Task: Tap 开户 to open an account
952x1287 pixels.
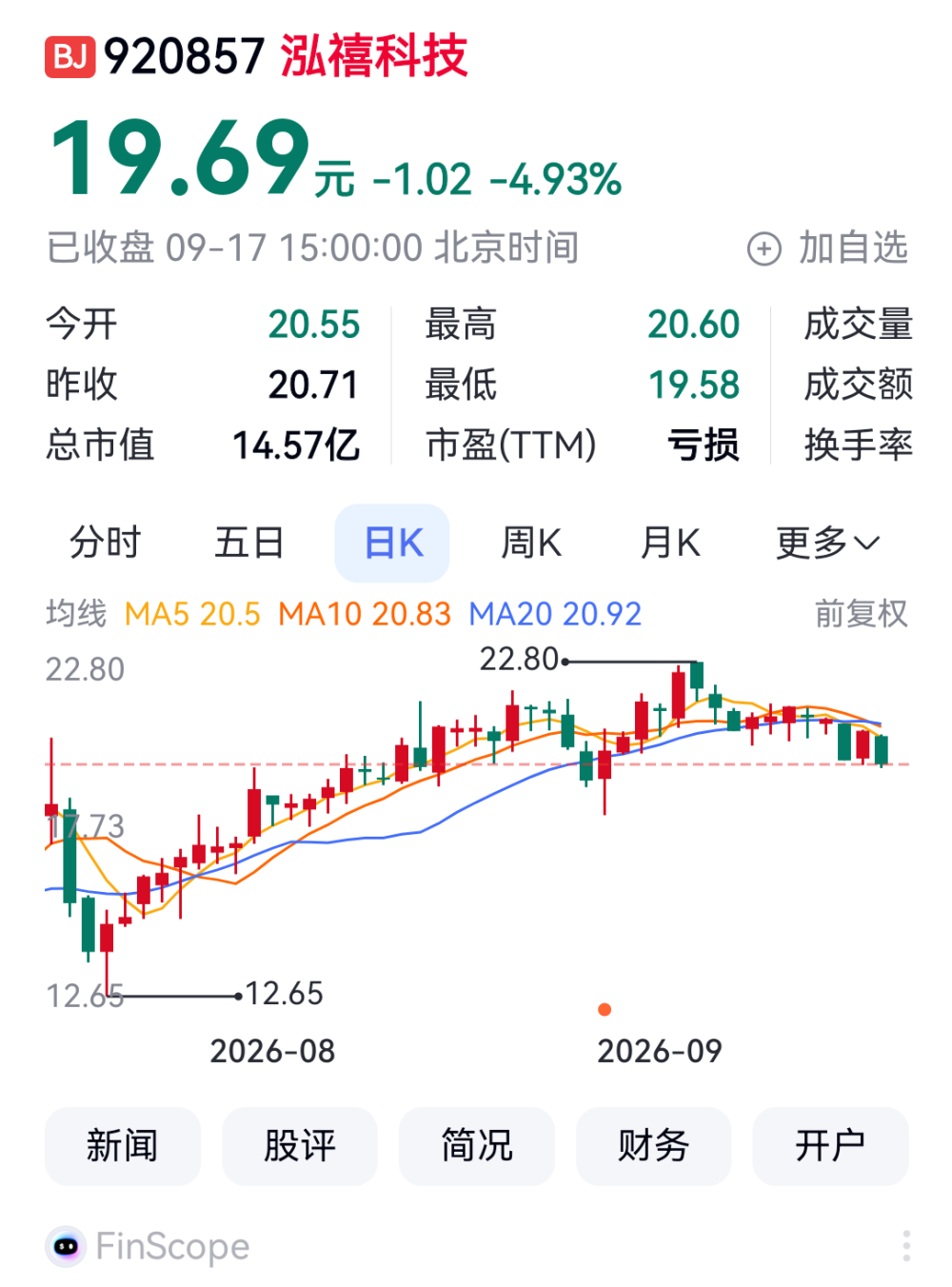Action: point(830,1145)
